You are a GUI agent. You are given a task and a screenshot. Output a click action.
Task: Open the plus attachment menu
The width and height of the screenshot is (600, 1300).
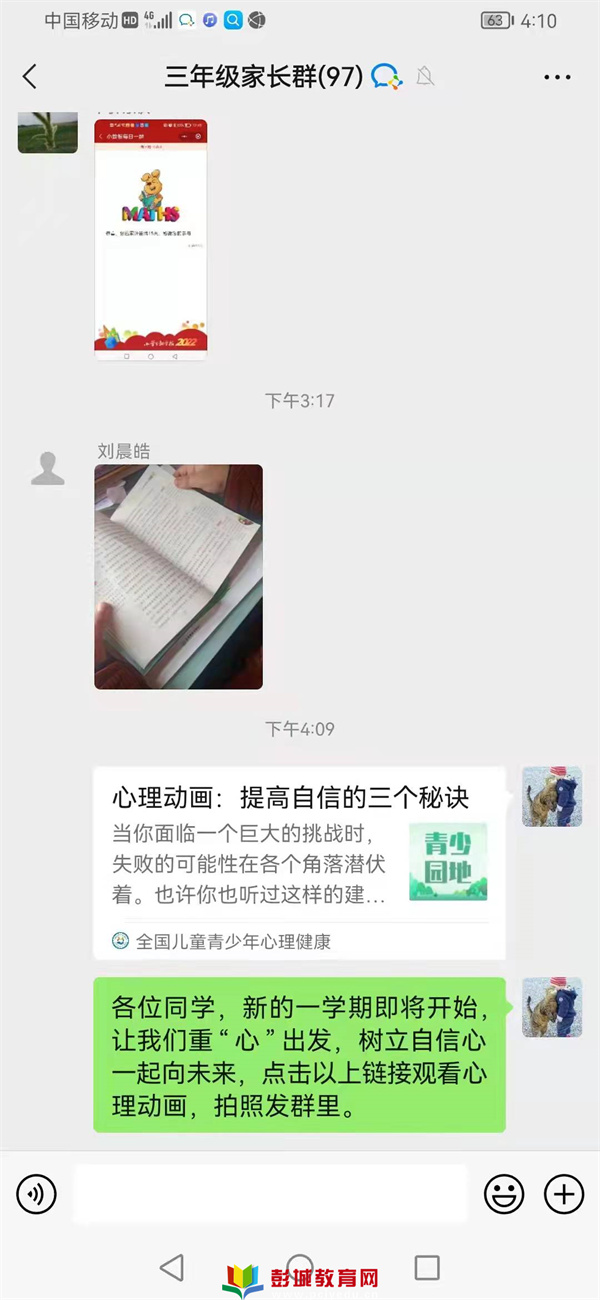point(563,1193)
